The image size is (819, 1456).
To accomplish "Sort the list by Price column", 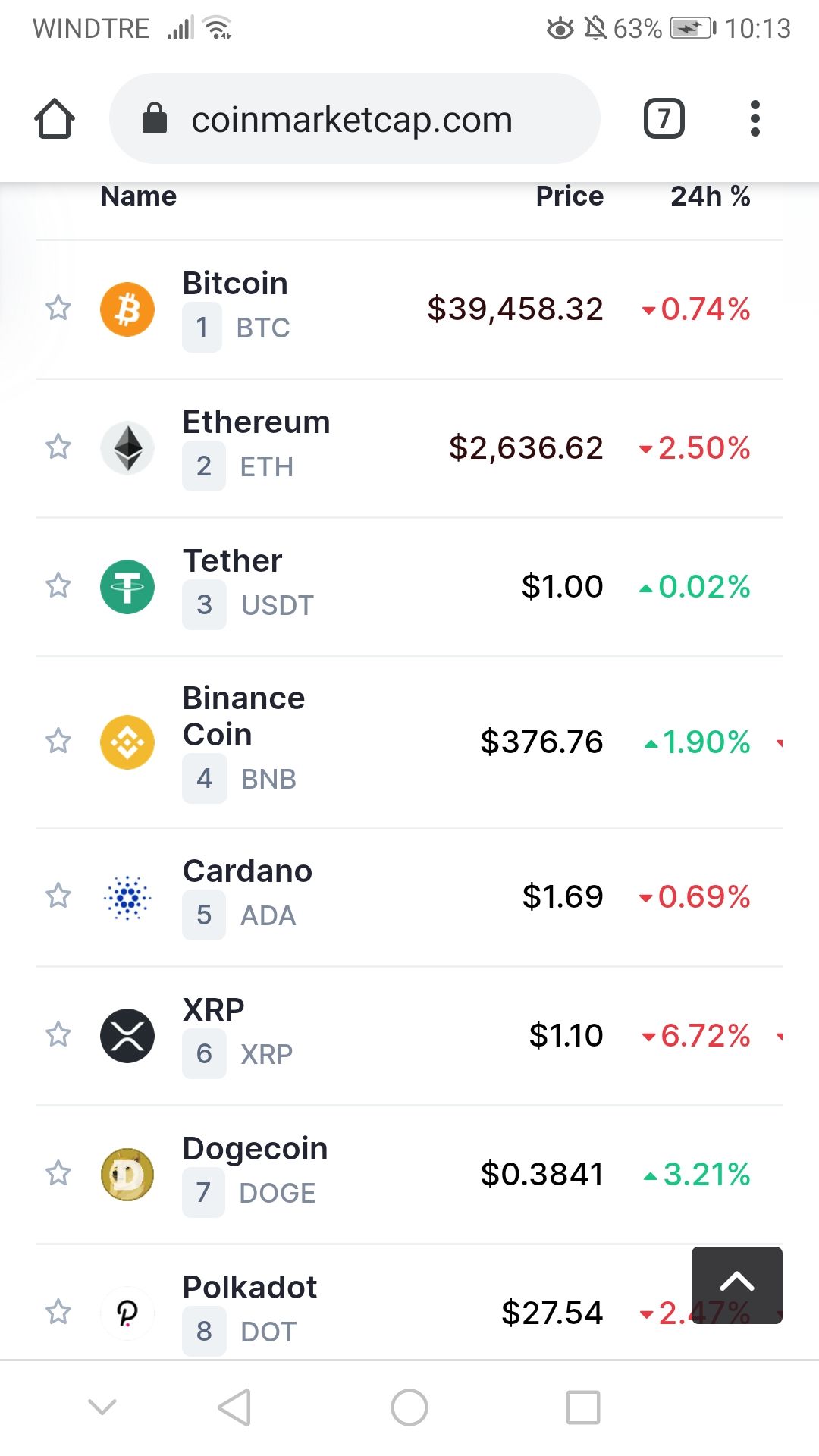I will [570, 196].
